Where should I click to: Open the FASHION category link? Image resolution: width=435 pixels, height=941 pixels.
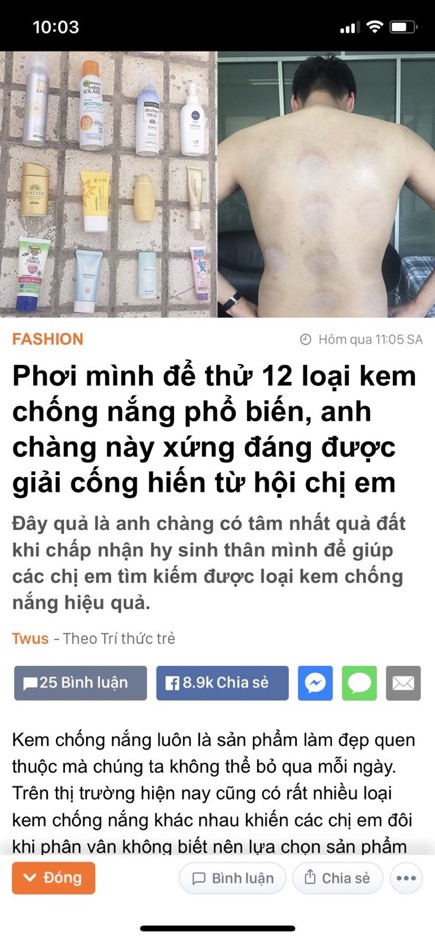(48, 339)
